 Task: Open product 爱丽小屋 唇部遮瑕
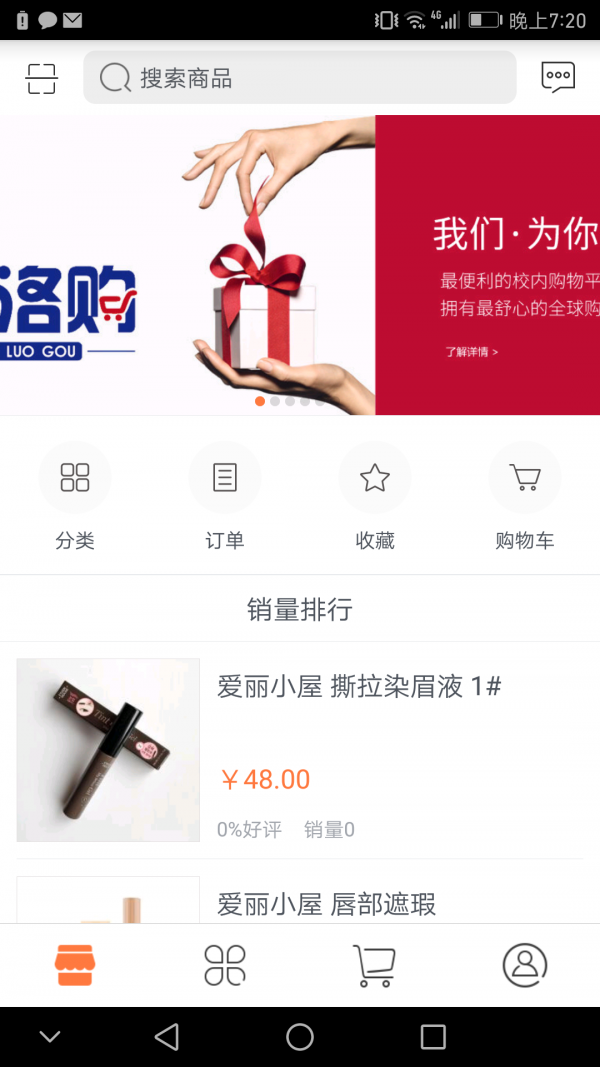327,904
